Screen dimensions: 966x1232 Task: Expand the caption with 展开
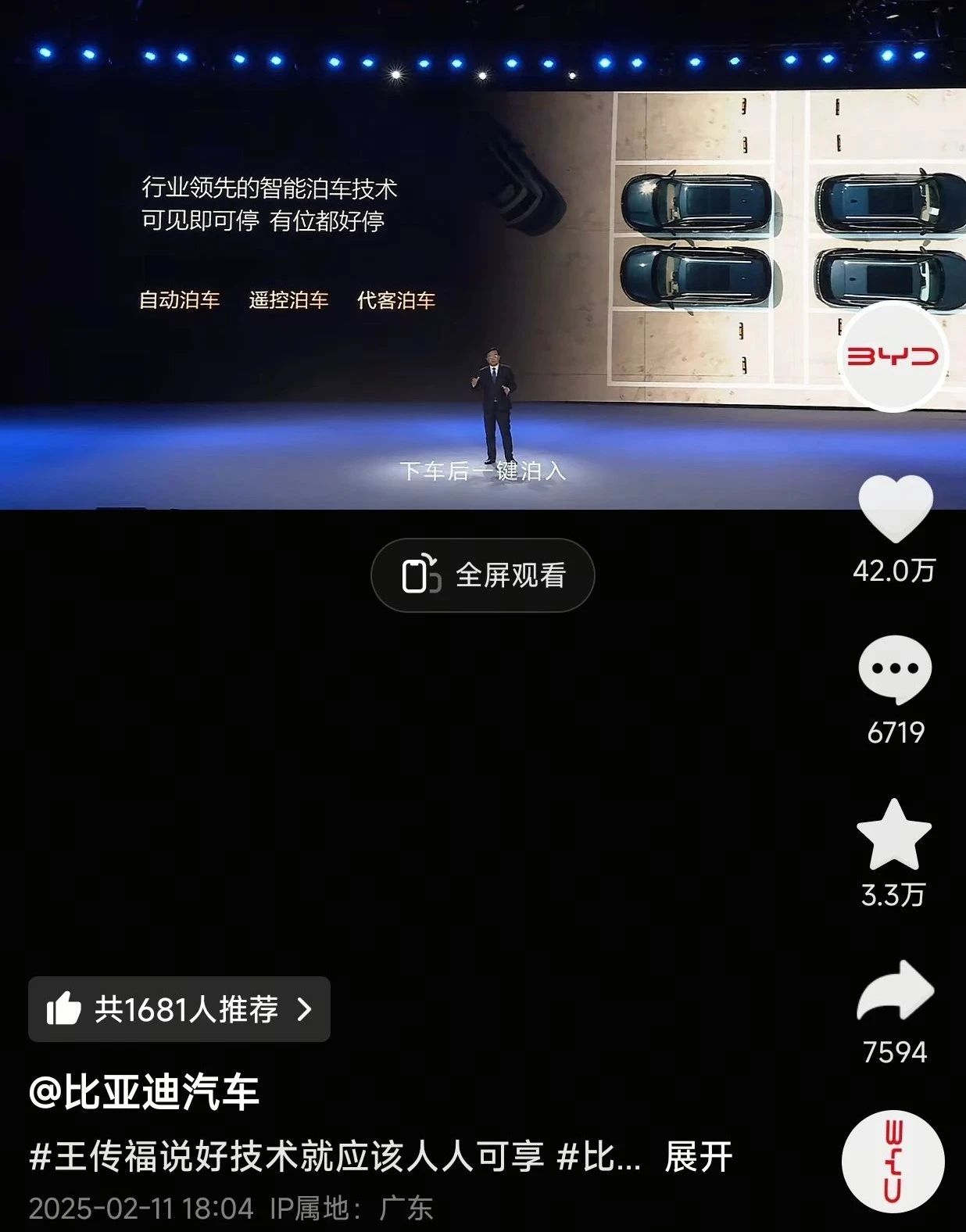(698, 1157)
